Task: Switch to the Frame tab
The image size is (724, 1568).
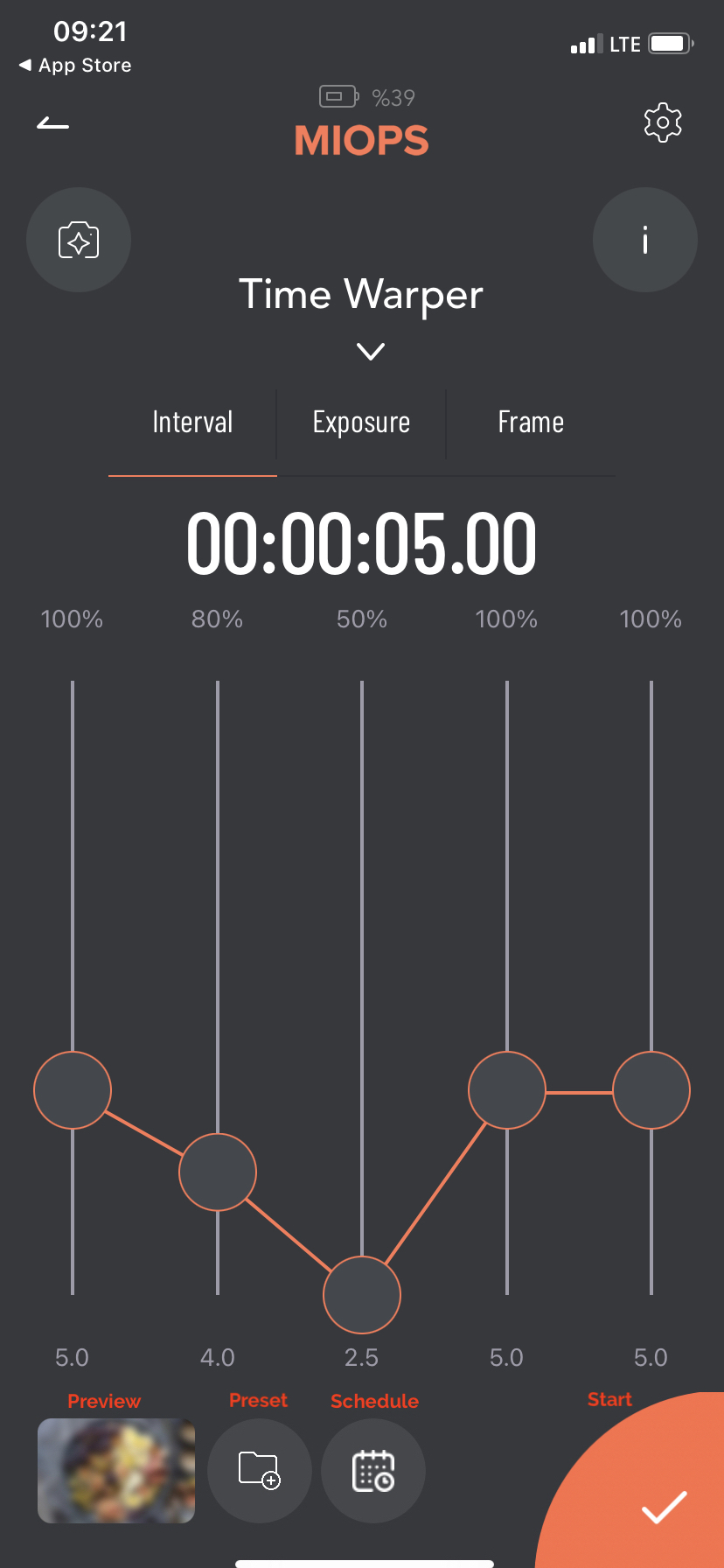Action: pyautogui.click(x=530, y=422)
